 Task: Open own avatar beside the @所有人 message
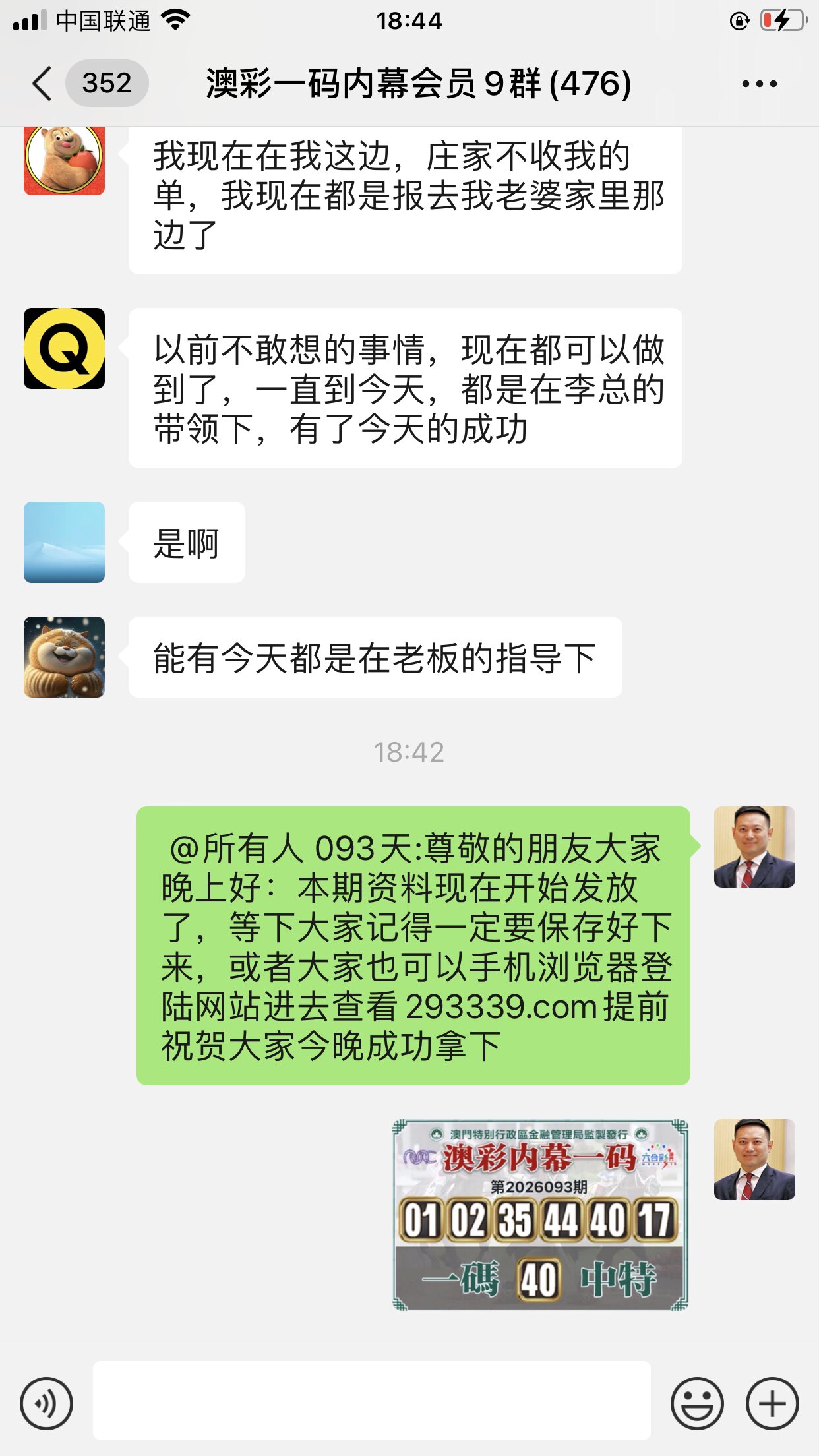[x=754, y=847]
